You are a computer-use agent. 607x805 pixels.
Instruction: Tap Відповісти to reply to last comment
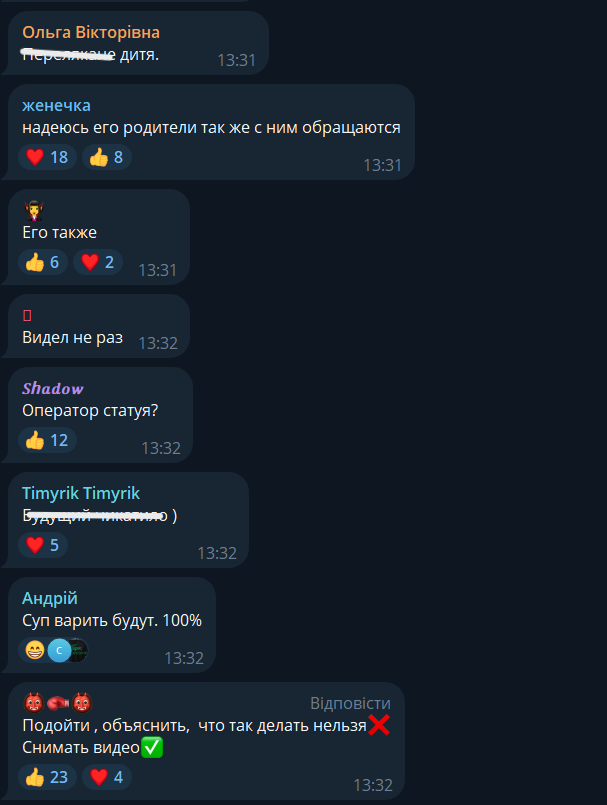(x=350, y=703)
